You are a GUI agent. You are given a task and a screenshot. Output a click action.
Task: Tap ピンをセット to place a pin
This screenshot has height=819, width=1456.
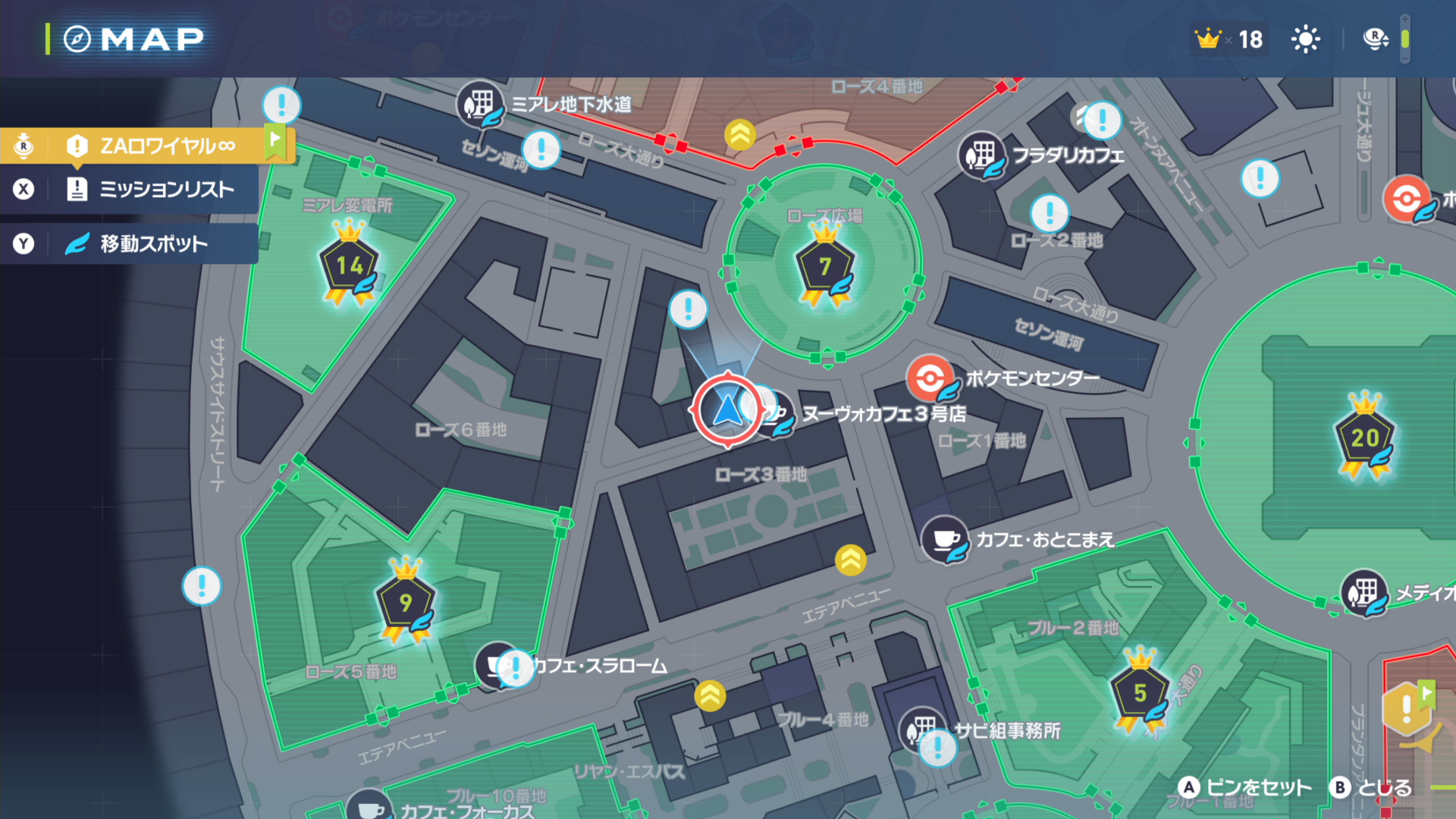[x=1247, y=788]
